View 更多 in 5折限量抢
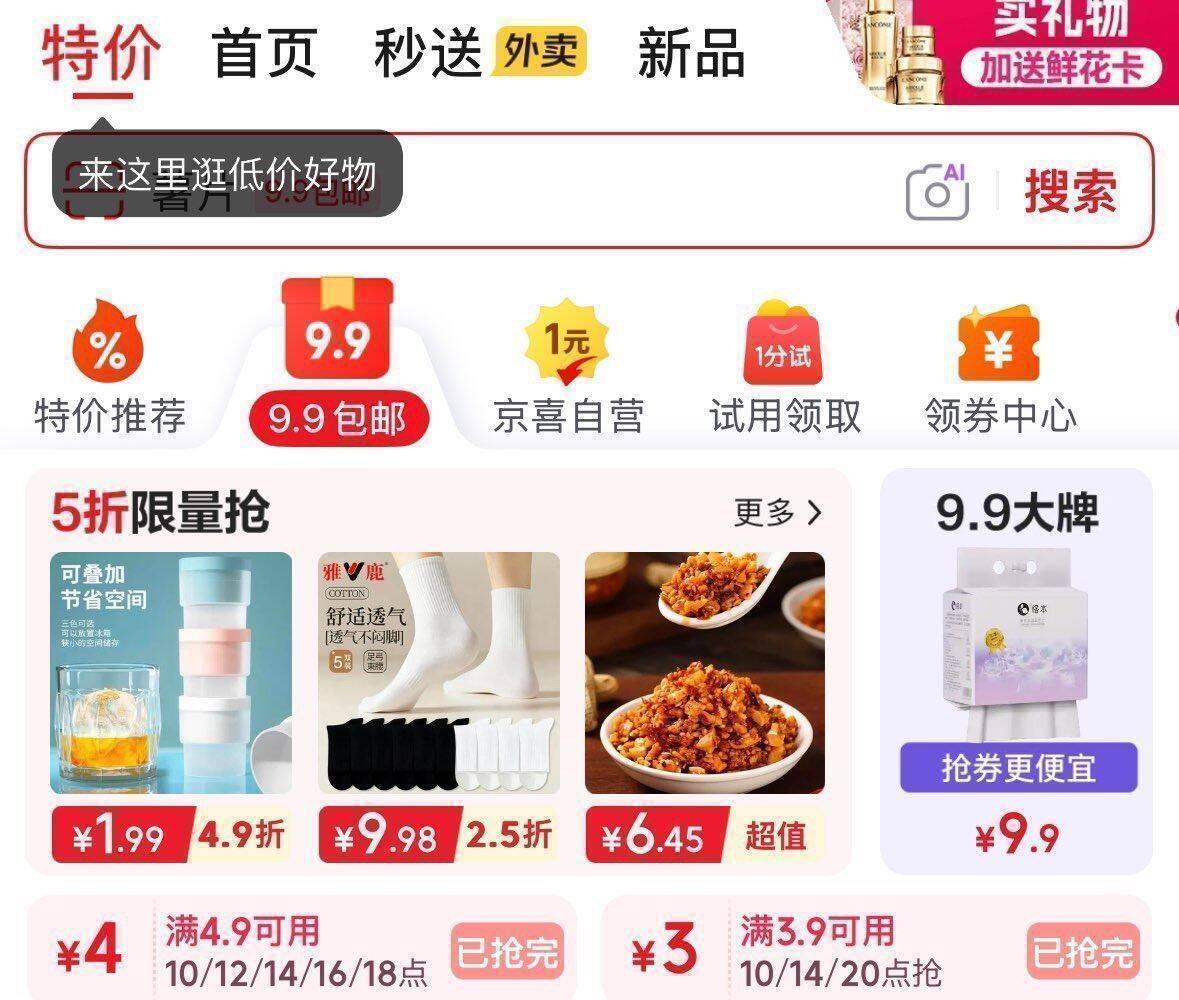 [778, 513]
